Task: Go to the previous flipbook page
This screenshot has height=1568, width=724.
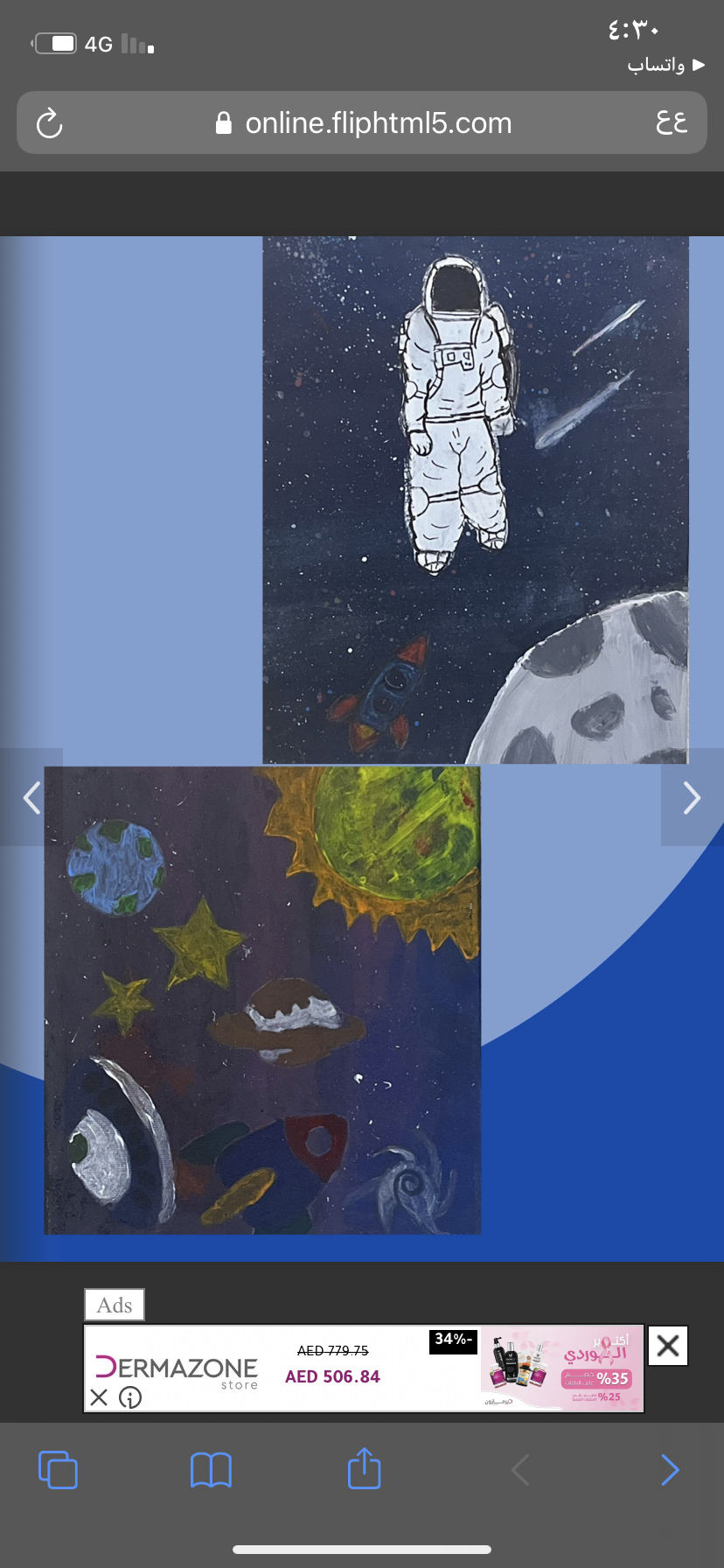Action: [x=31, y=797]
